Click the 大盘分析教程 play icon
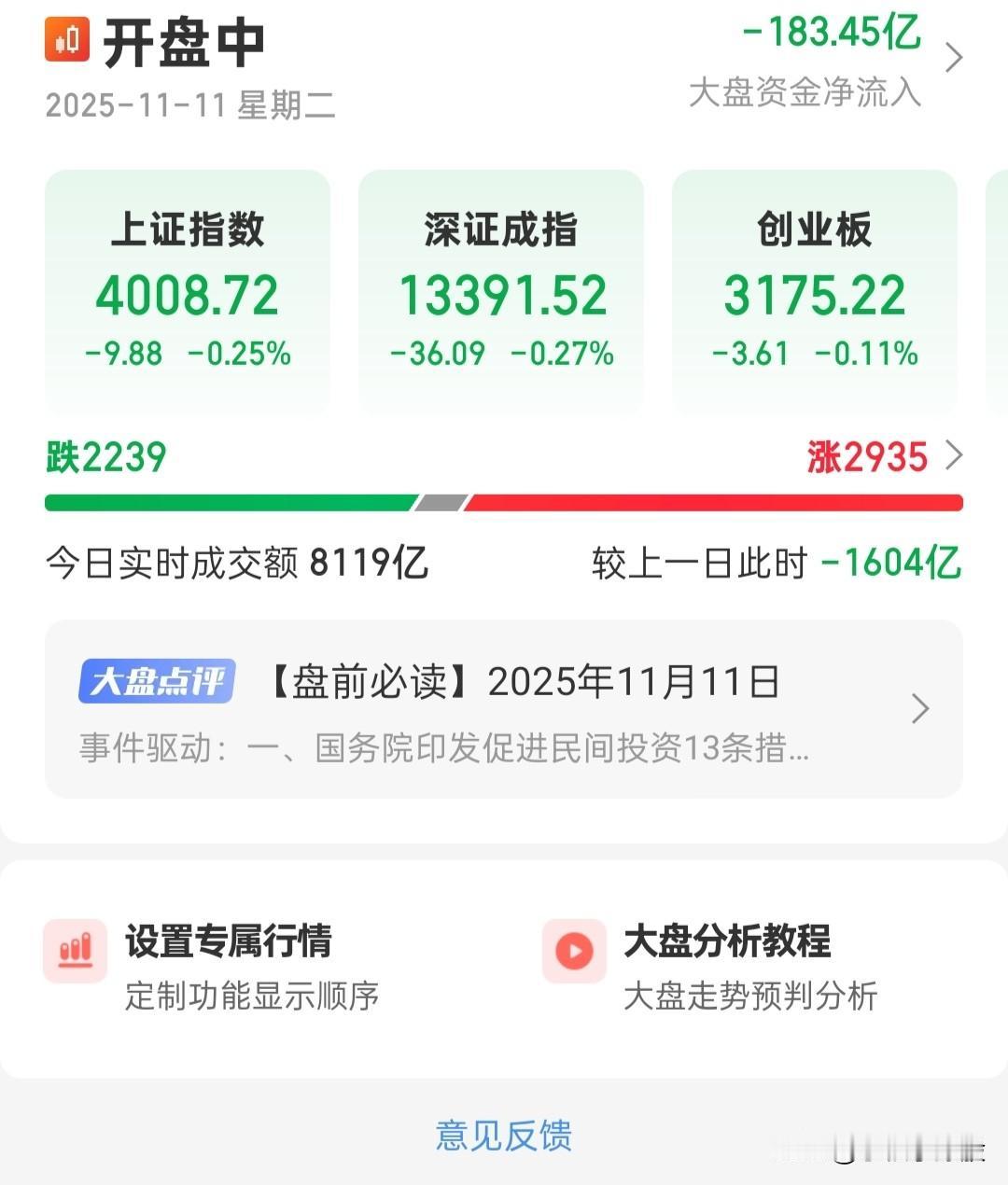 [572, 952]
